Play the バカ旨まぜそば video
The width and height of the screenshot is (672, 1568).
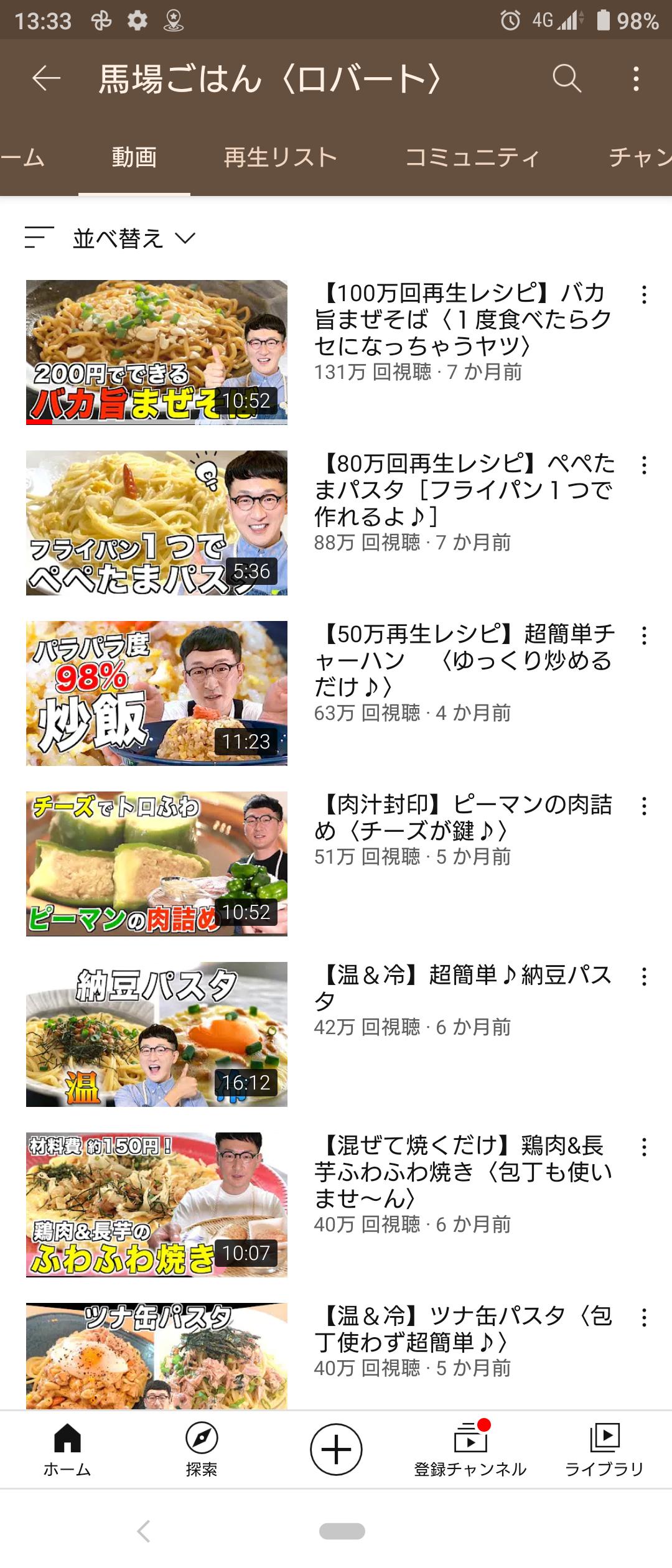pyautogui.click(x=157, y=352)
